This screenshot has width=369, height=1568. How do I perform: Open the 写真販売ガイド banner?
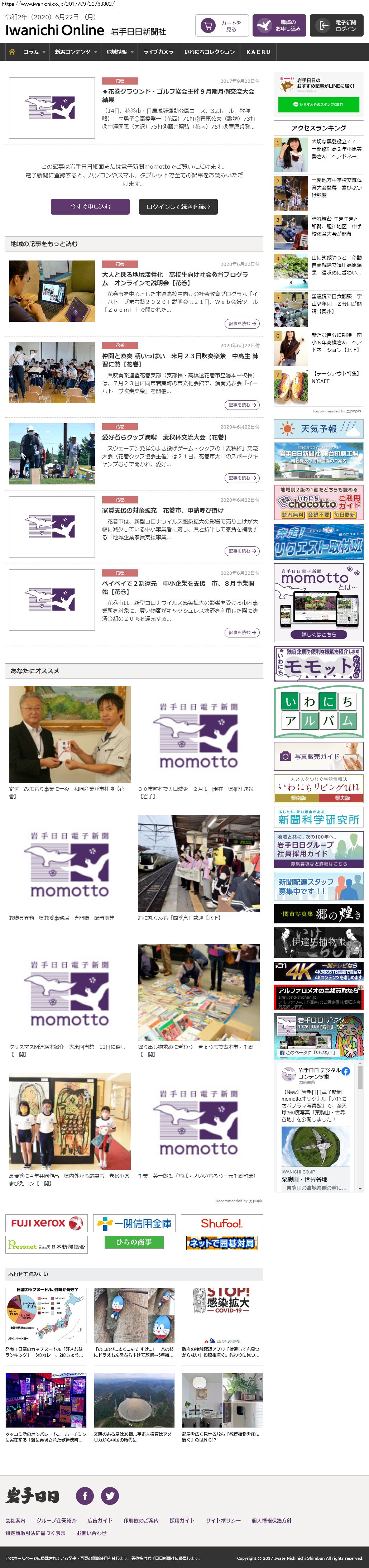coord(318,756)
